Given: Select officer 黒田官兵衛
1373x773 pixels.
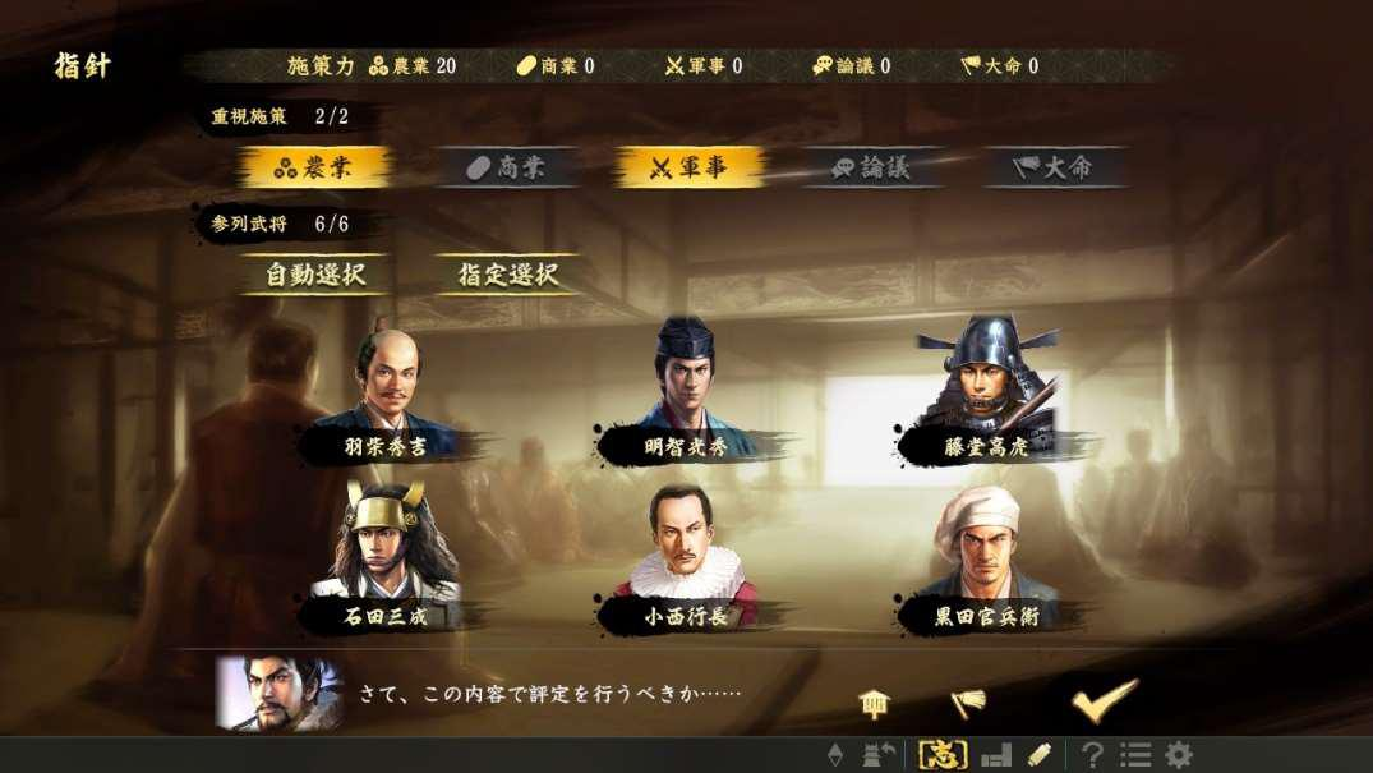Looking at the screenshot, I should pos(986,560).
